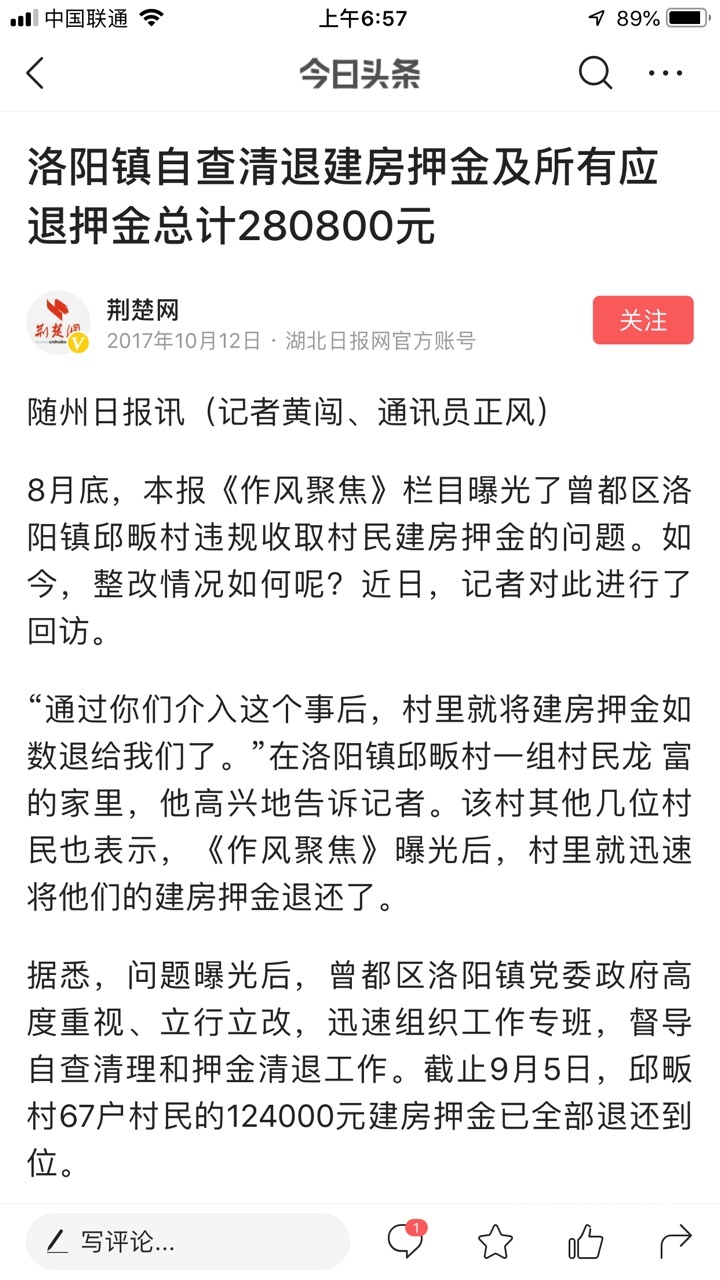720x1280 pixels.
Task: View comments via speech bubble icon
Action: (x=405, y=1241)
